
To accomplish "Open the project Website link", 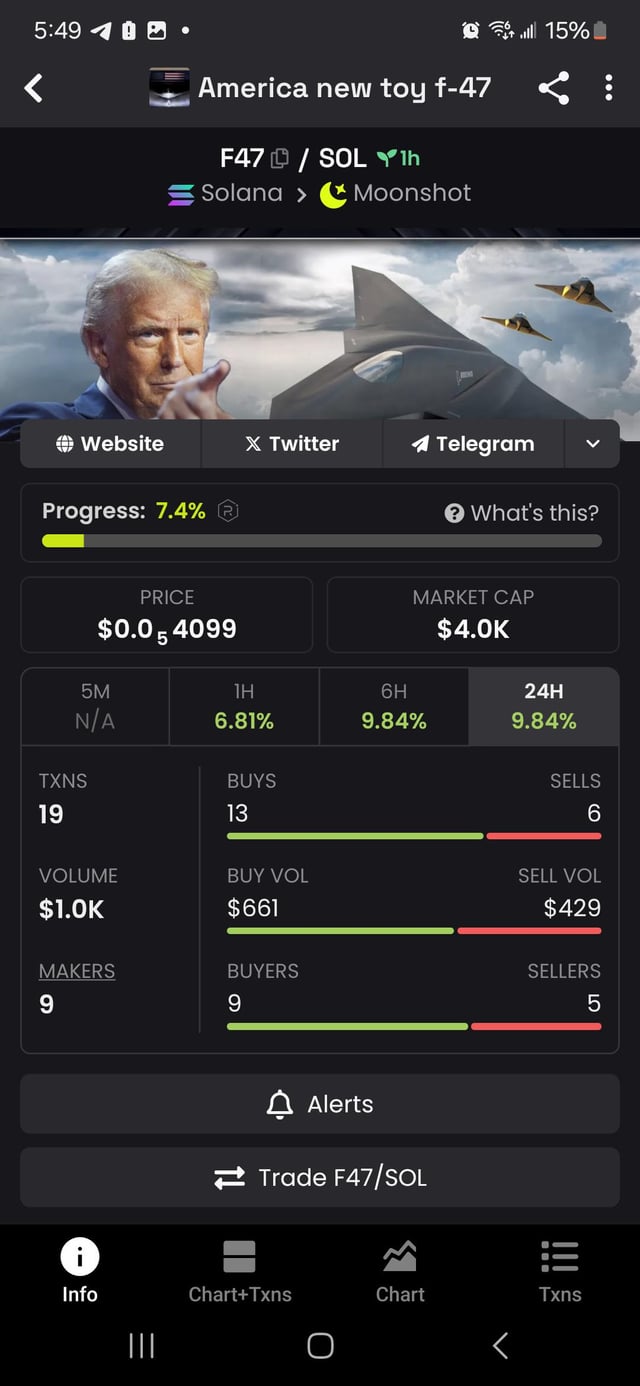I will [x=110, y=444].
